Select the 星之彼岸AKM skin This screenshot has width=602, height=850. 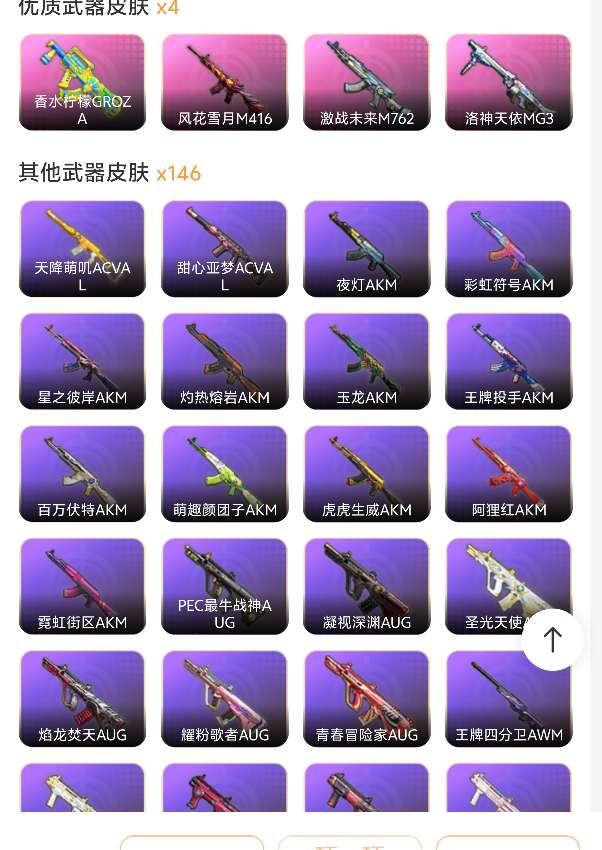click(x=82, y=361)
